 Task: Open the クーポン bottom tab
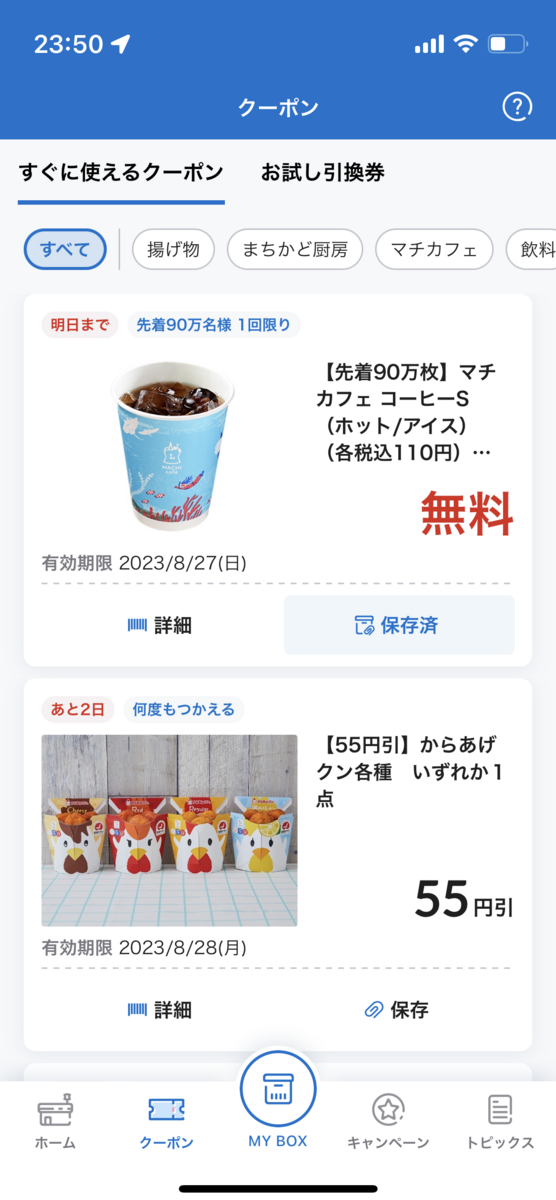click(166, 1122)
